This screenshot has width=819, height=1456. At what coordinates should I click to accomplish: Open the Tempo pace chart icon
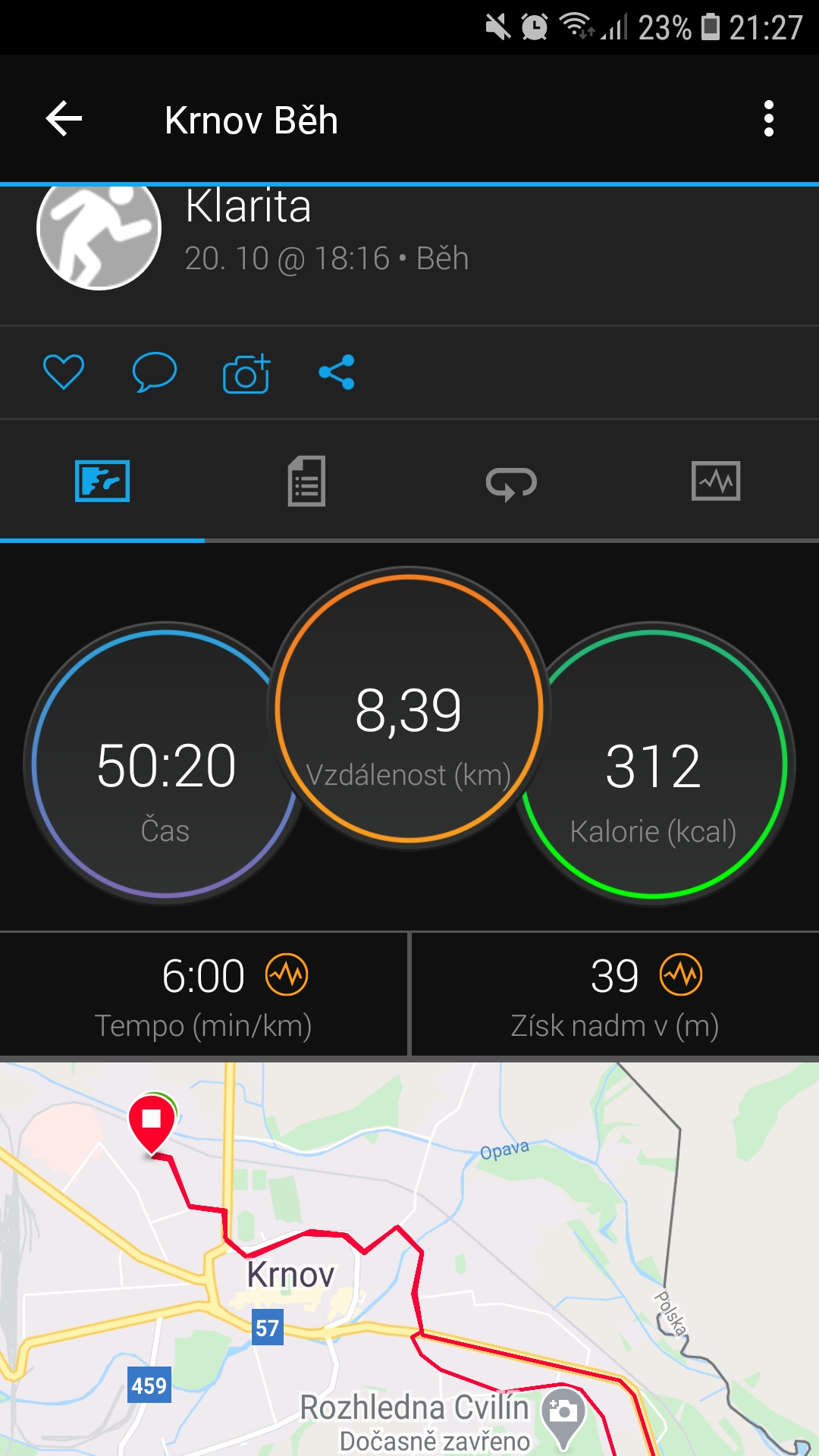[287, 974]
